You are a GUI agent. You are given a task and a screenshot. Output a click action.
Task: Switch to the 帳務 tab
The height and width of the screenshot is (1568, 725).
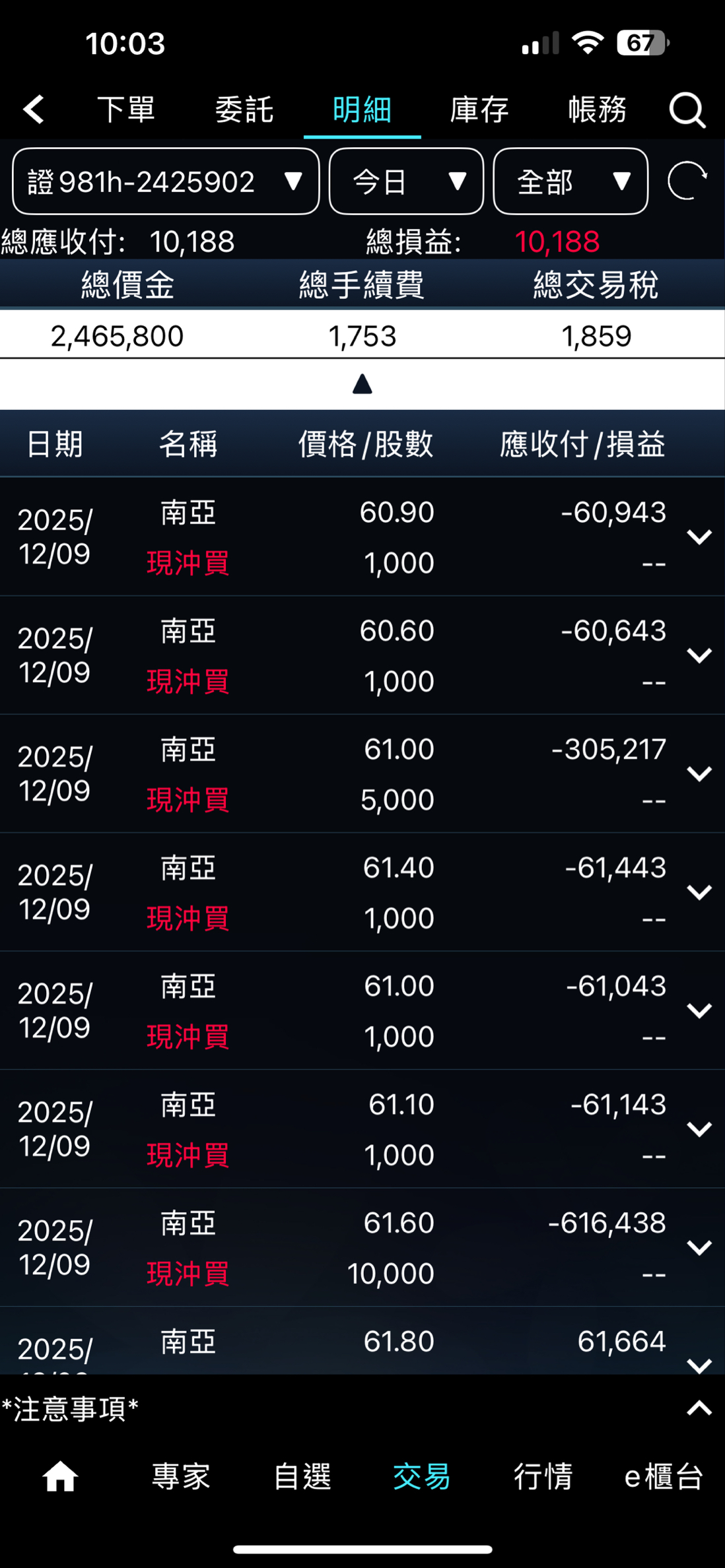coord(597,110)
